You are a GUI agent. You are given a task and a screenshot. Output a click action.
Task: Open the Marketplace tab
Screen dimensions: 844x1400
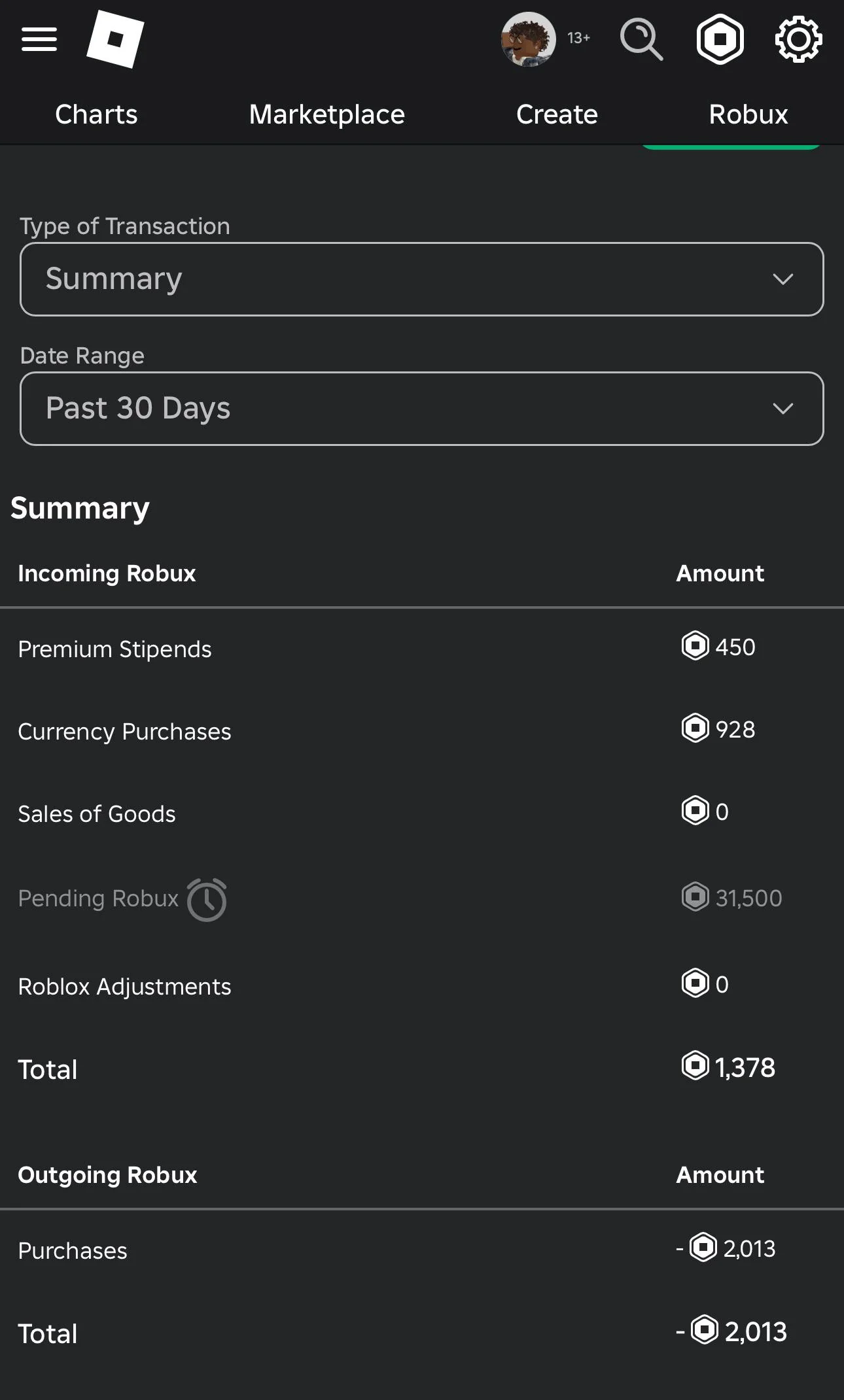pyautogui.click(x=326, y=114)
